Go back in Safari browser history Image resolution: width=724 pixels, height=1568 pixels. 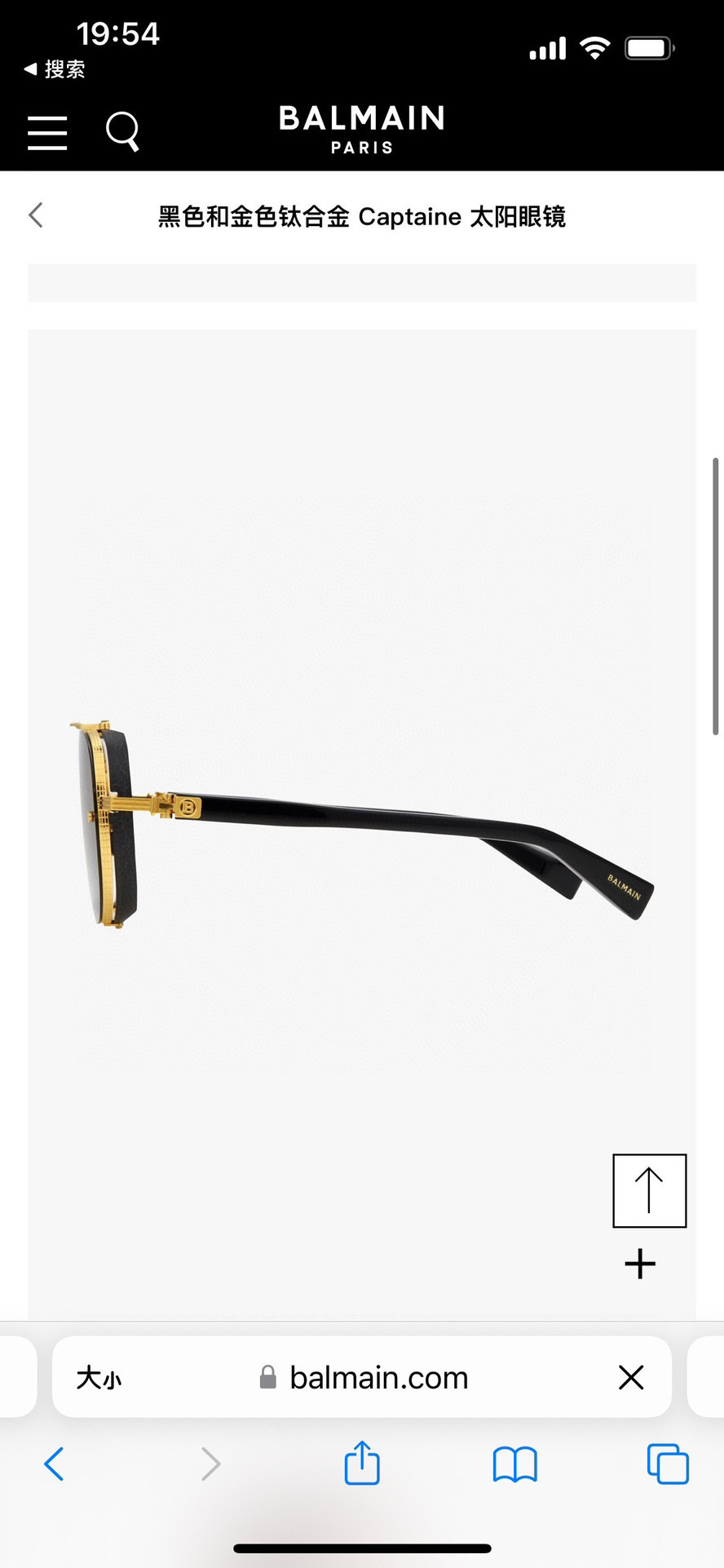tap(54, 1464)
